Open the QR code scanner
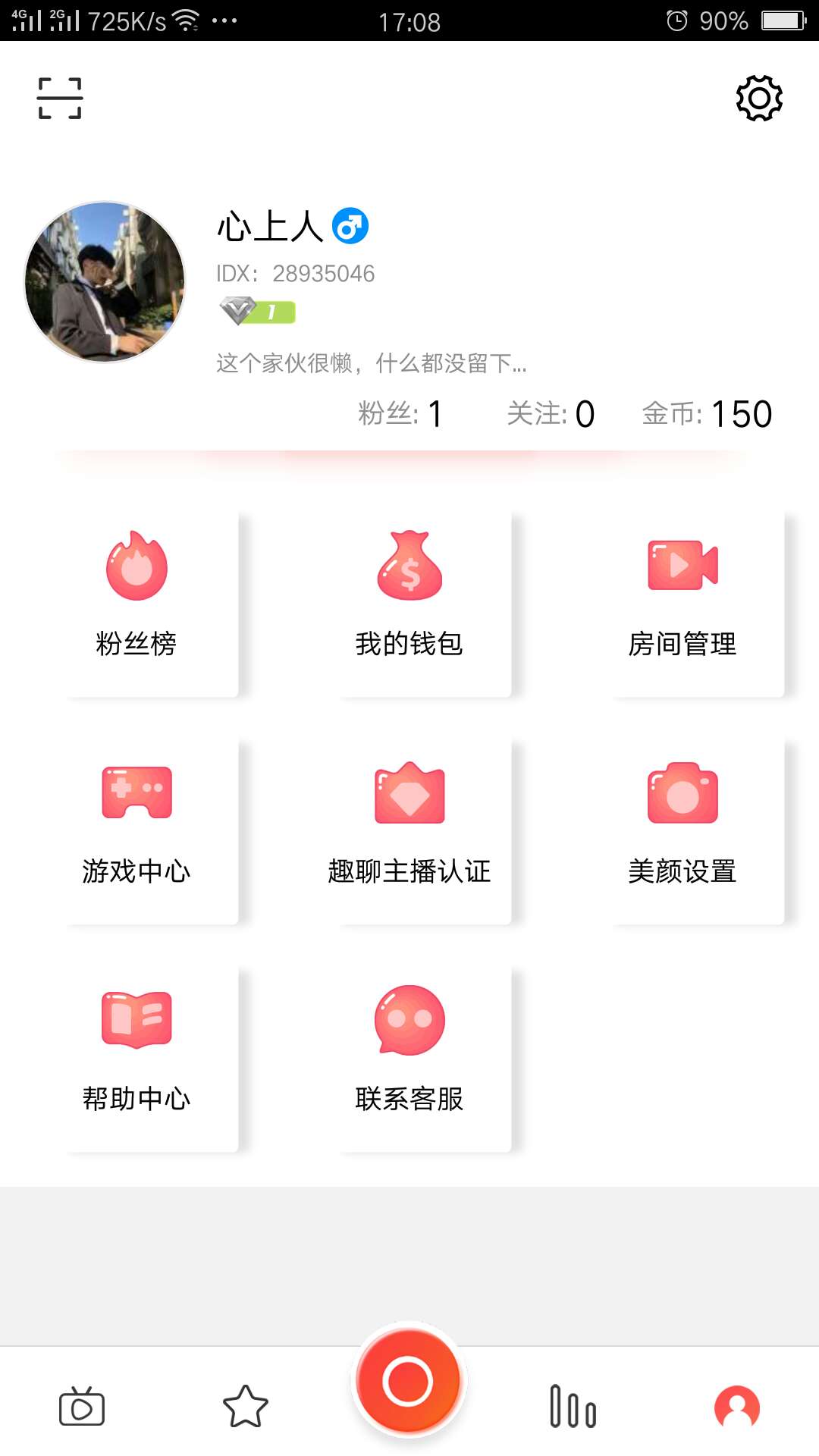The image size is (819, 1456). point(59,97)
